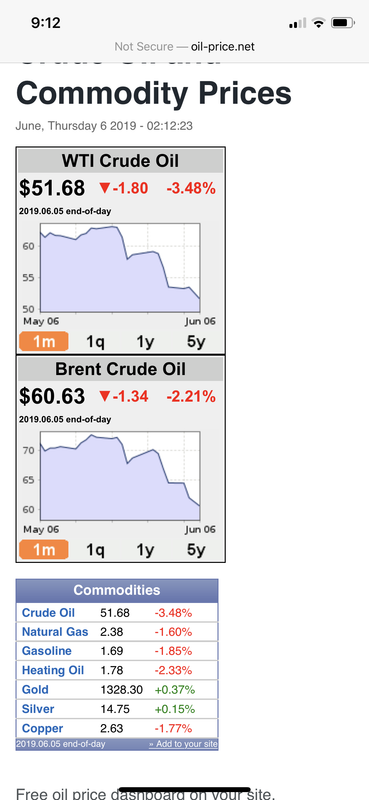
Task: Show 5y view for Brent Crude Oil
Action: tap(196, 549)
